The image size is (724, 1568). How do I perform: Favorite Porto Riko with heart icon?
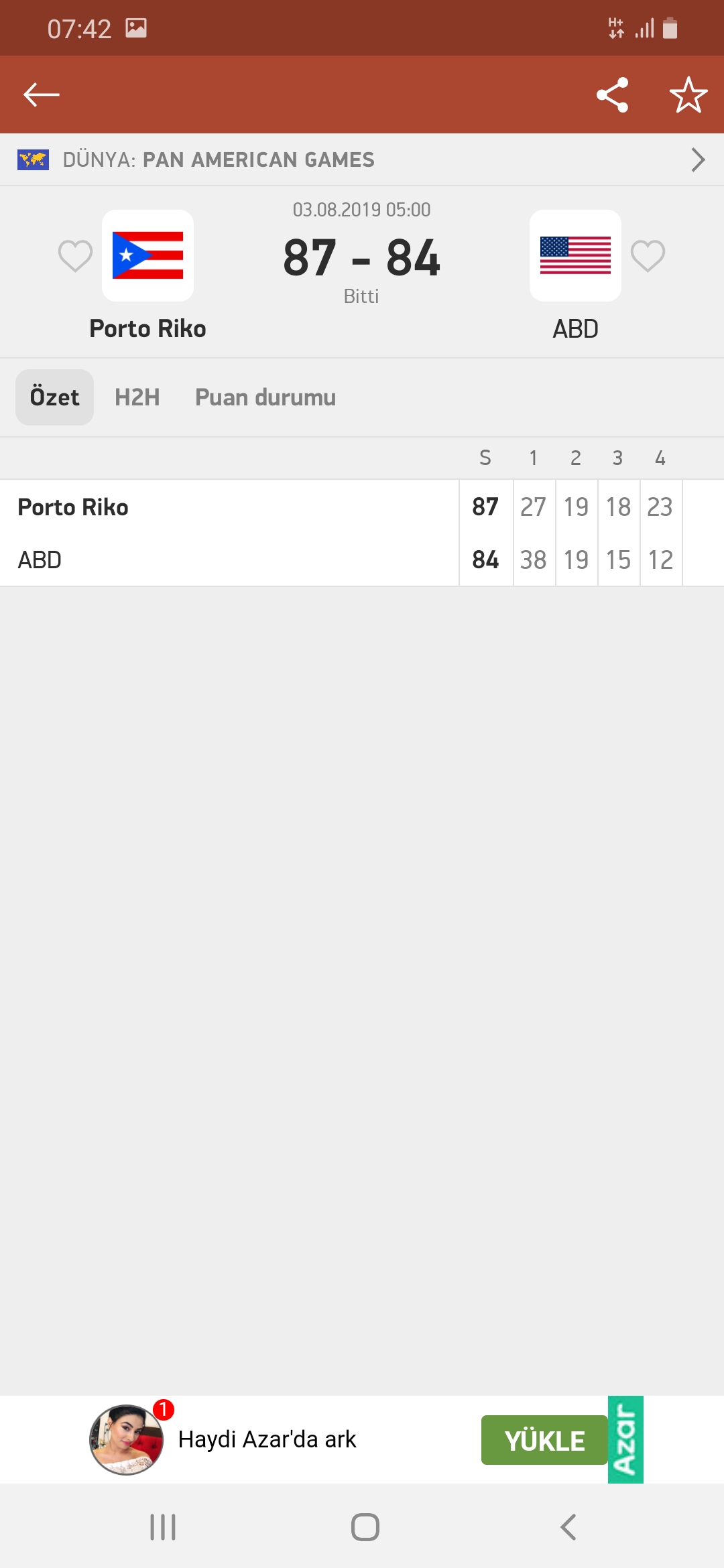pyautogui.click(x=75, y=255)
